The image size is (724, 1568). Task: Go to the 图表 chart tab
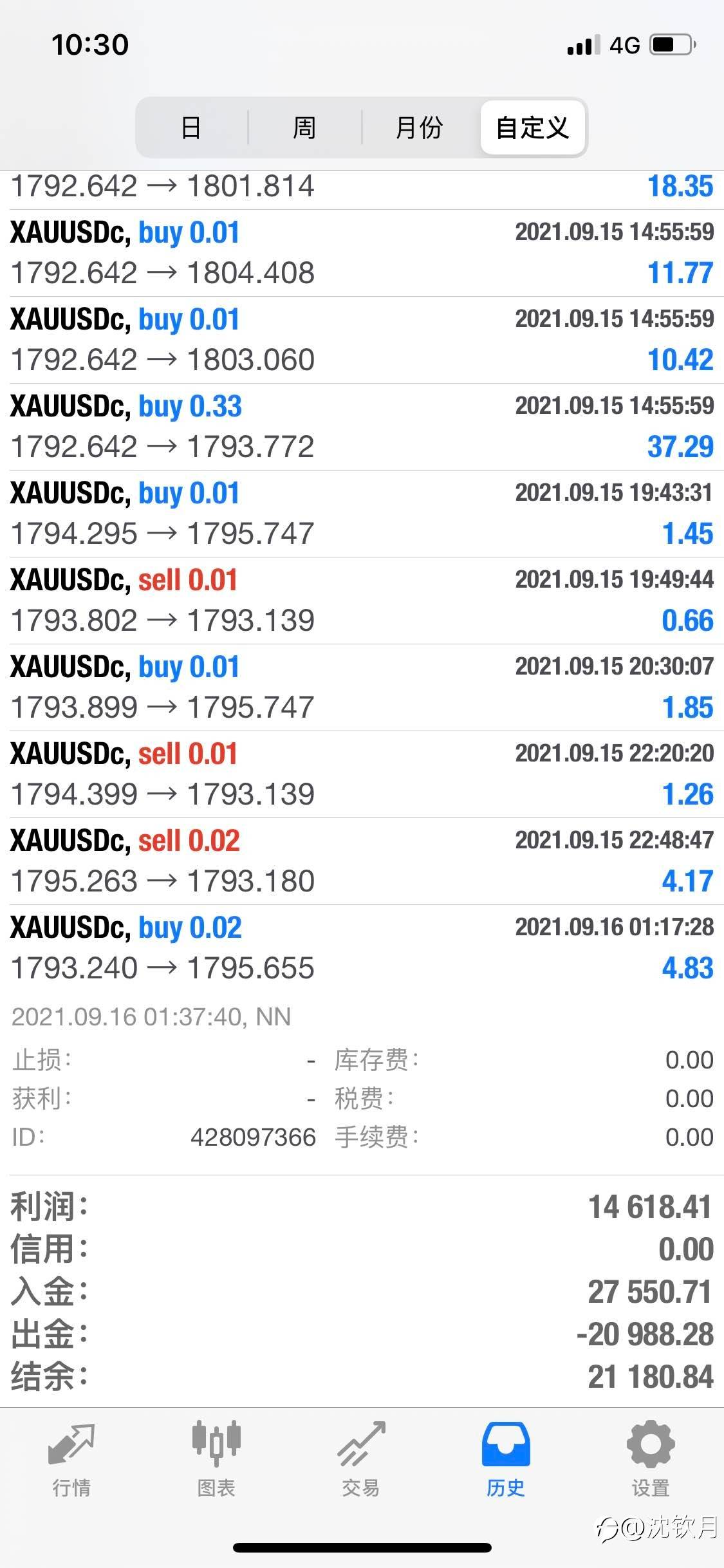[x=216, y=1460]
